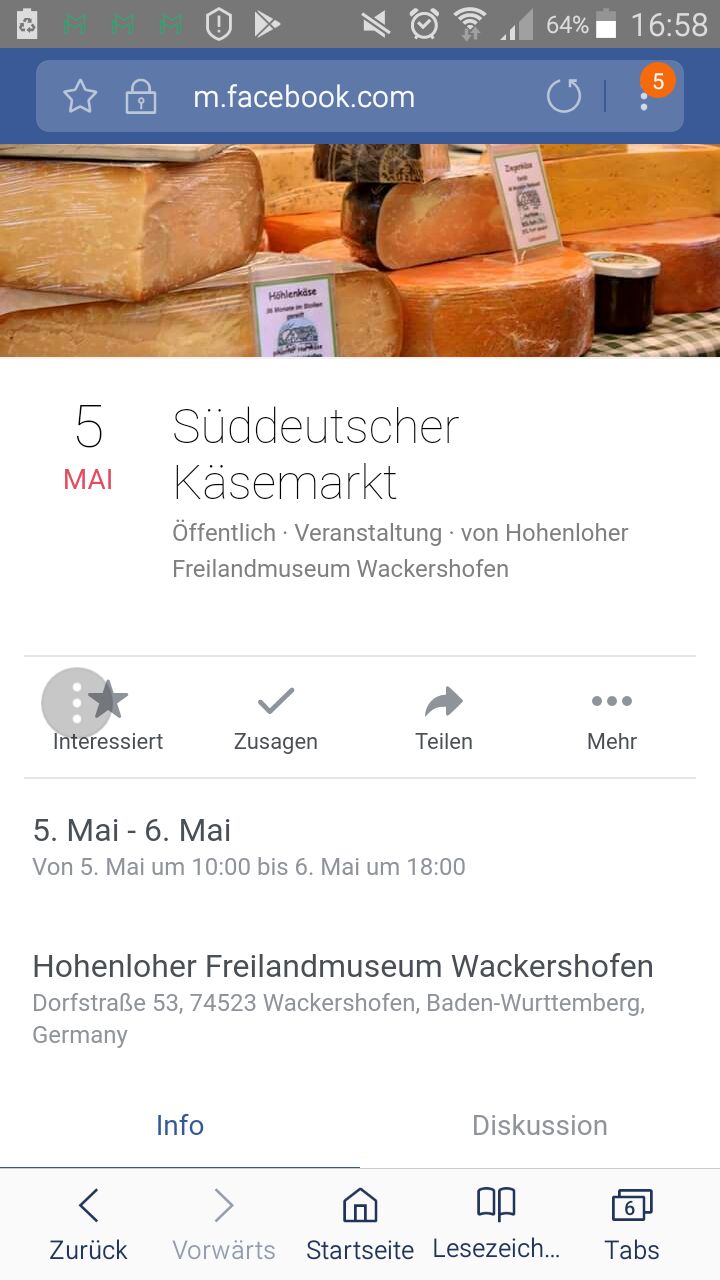View open Tabs
The width and height of the screenshot is (720, 1280).
coord(632,1224)
